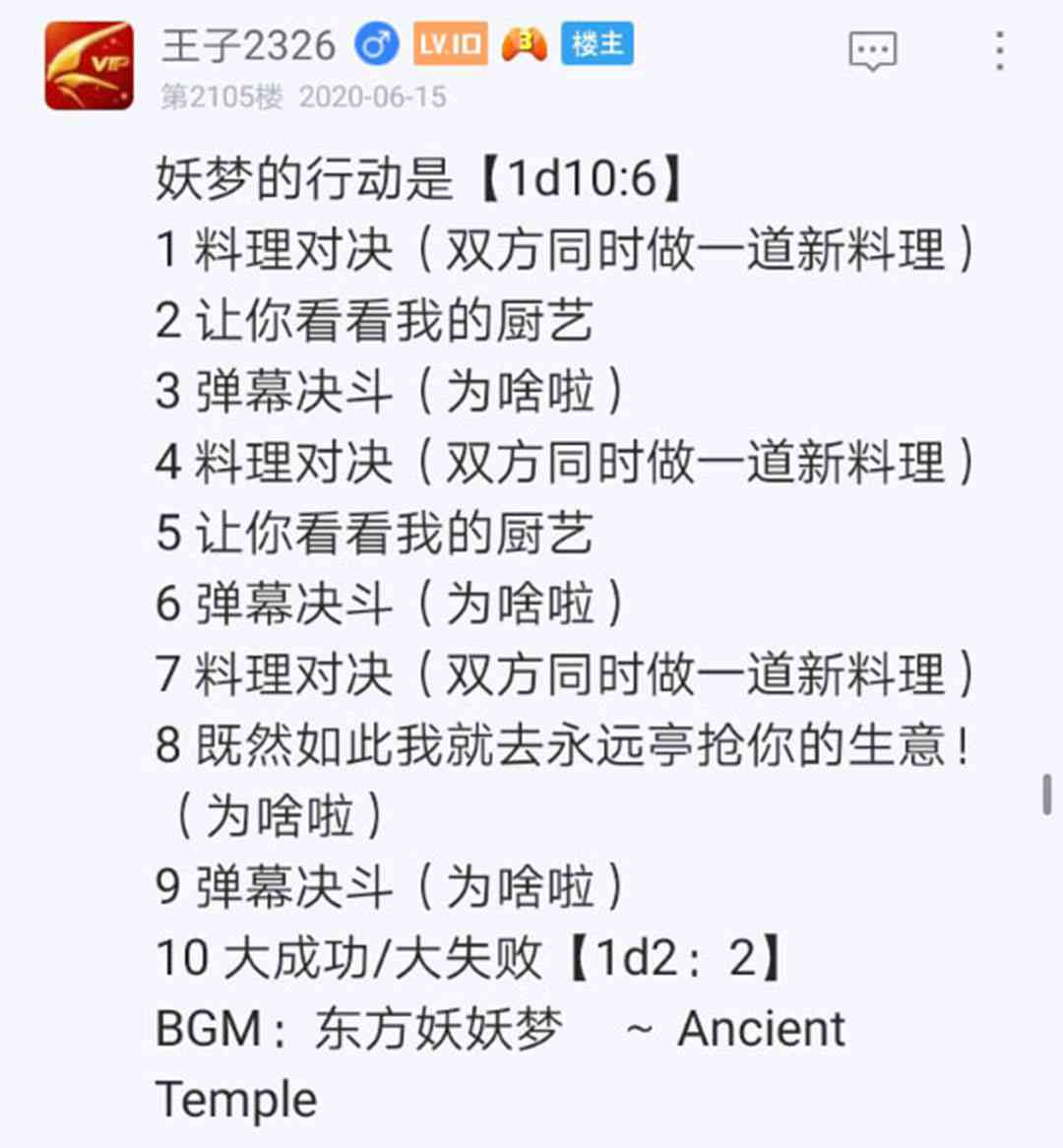The image size is (1063, 1148).
Task: Reply to this post via comment icon
Action: [873, 51]
